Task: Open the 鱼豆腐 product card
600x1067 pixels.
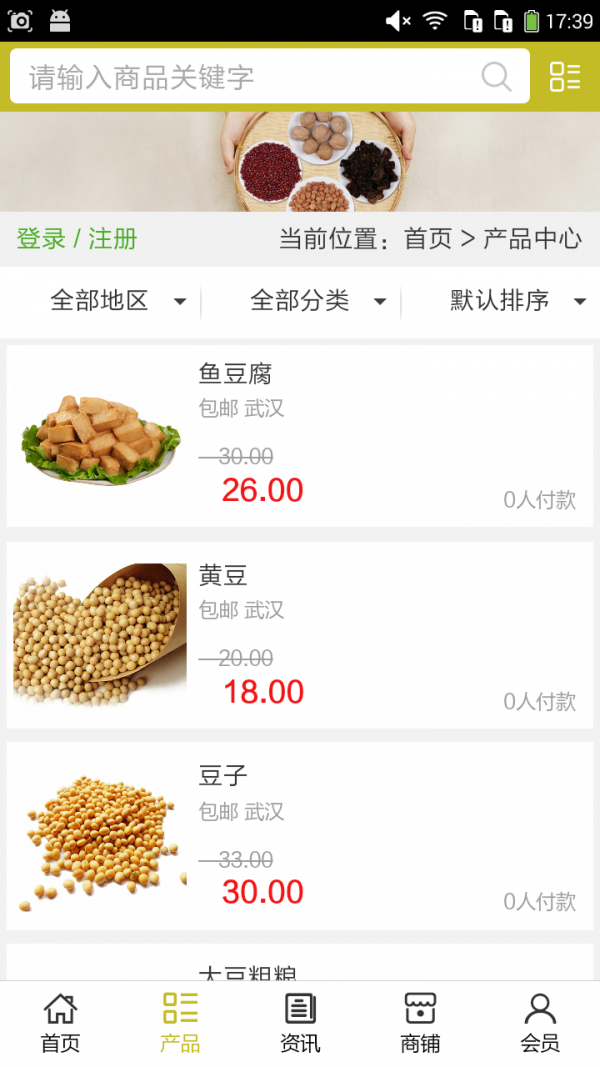Action: pos(300,436)
